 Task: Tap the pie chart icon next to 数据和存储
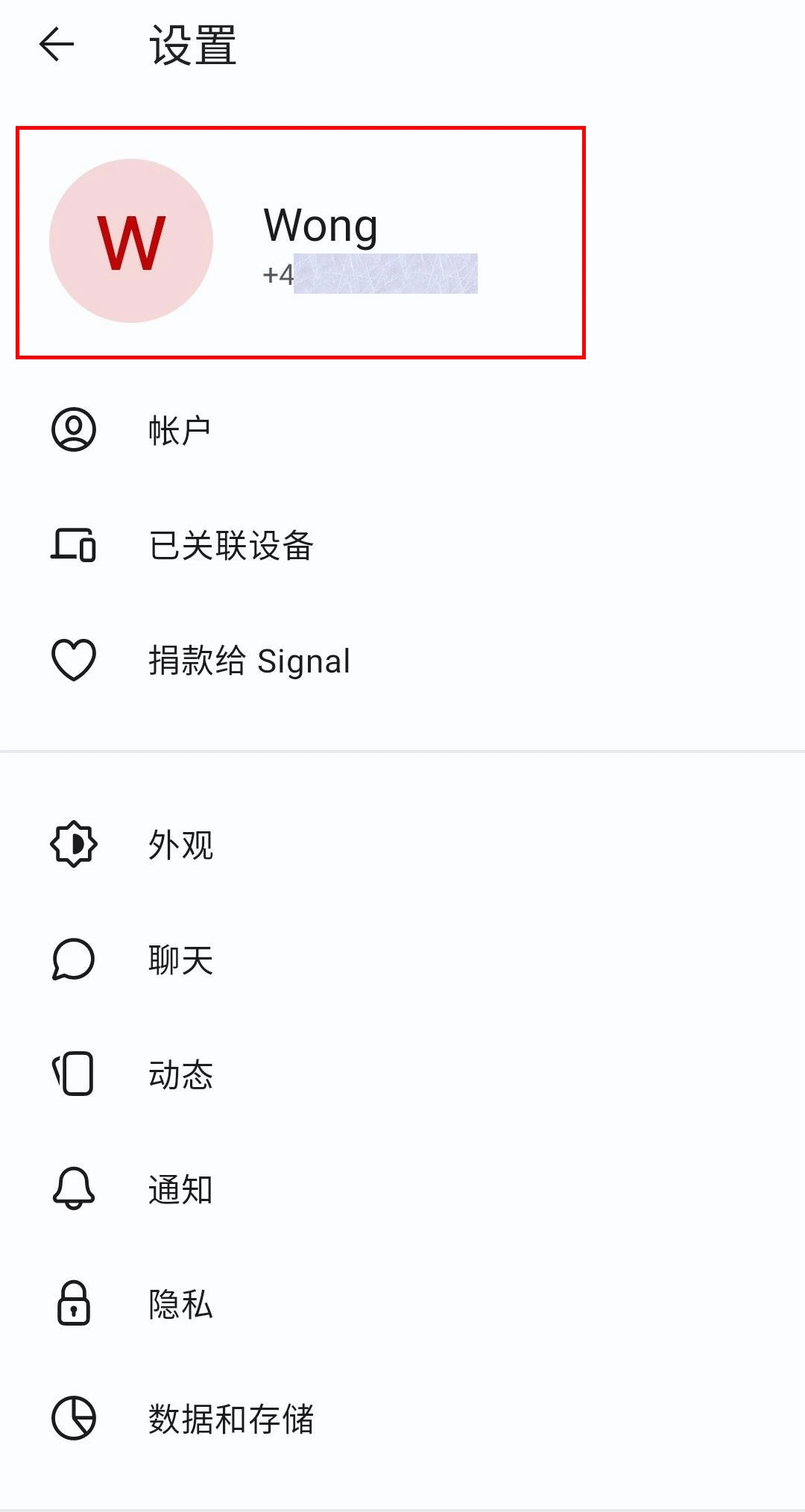point(72,1417)
